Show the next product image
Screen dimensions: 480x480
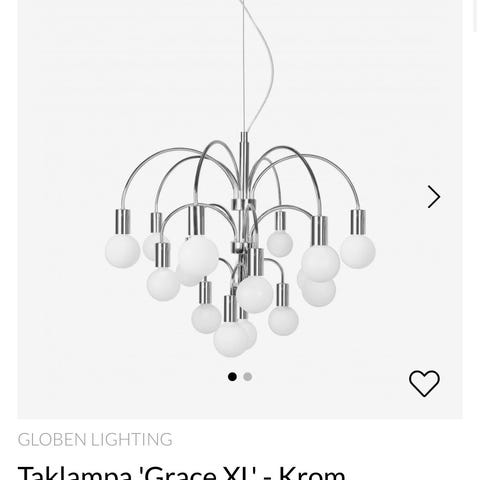pyautogui.click(x=434, y=197)
